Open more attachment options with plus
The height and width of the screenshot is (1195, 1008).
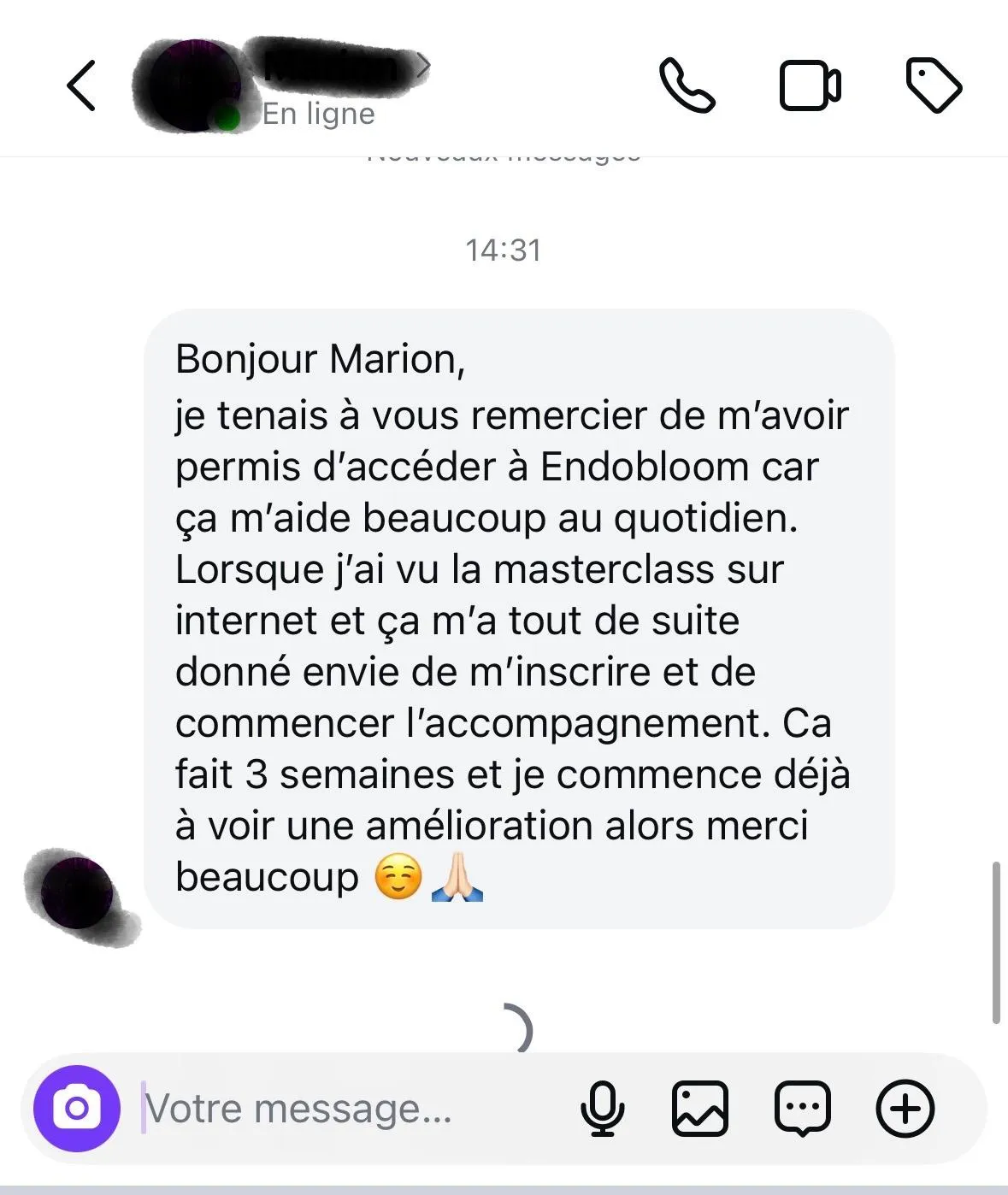[x=905, y=1109]
